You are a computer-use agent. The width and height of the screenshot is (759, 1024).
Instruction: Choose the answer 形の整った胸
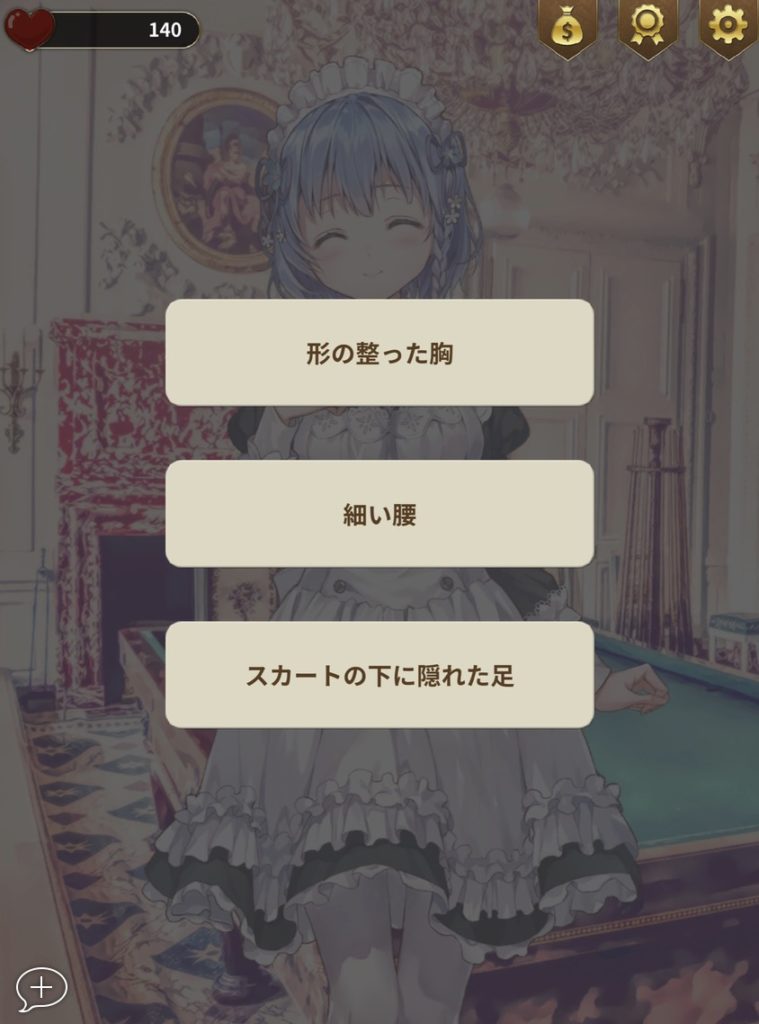tap(379, 353)
